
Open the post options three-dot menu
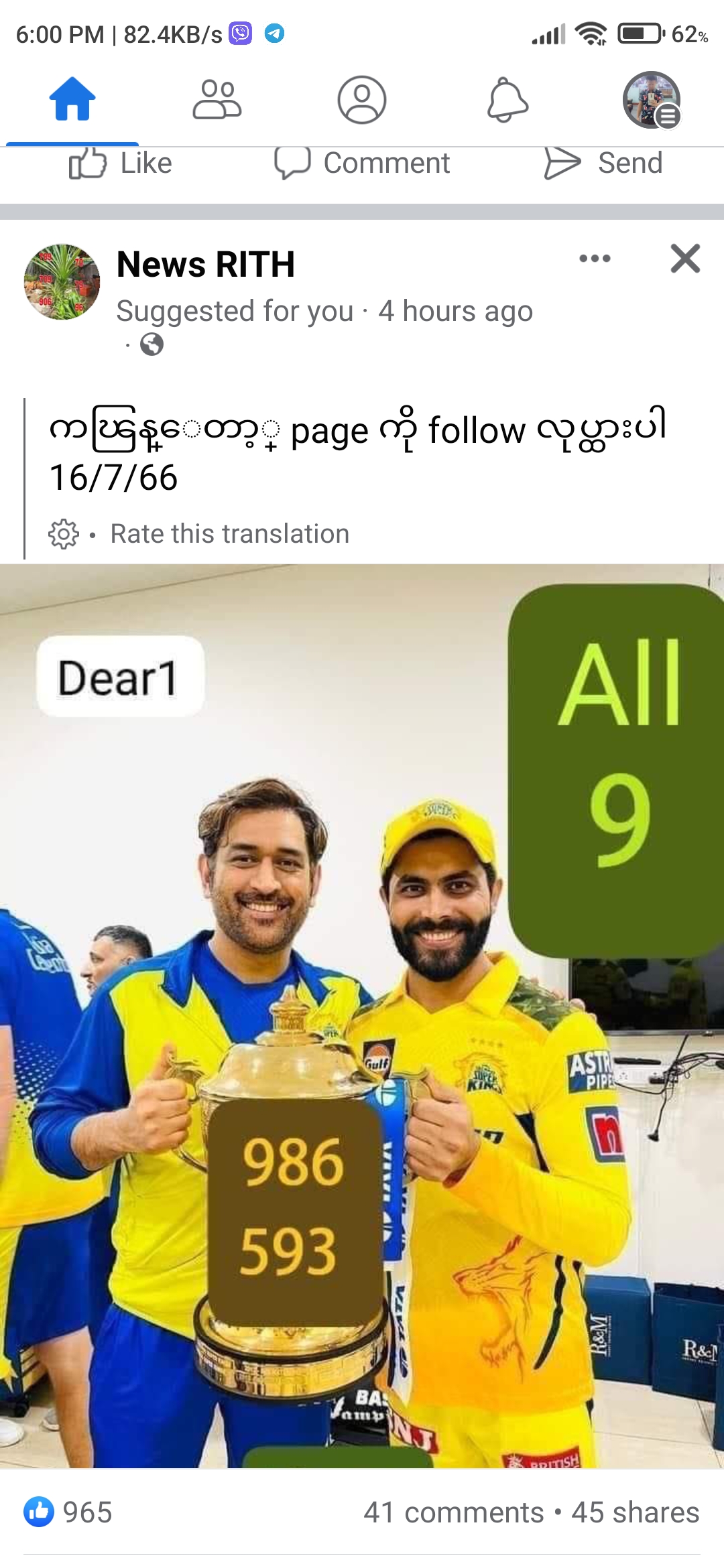(x=595, y=259)
